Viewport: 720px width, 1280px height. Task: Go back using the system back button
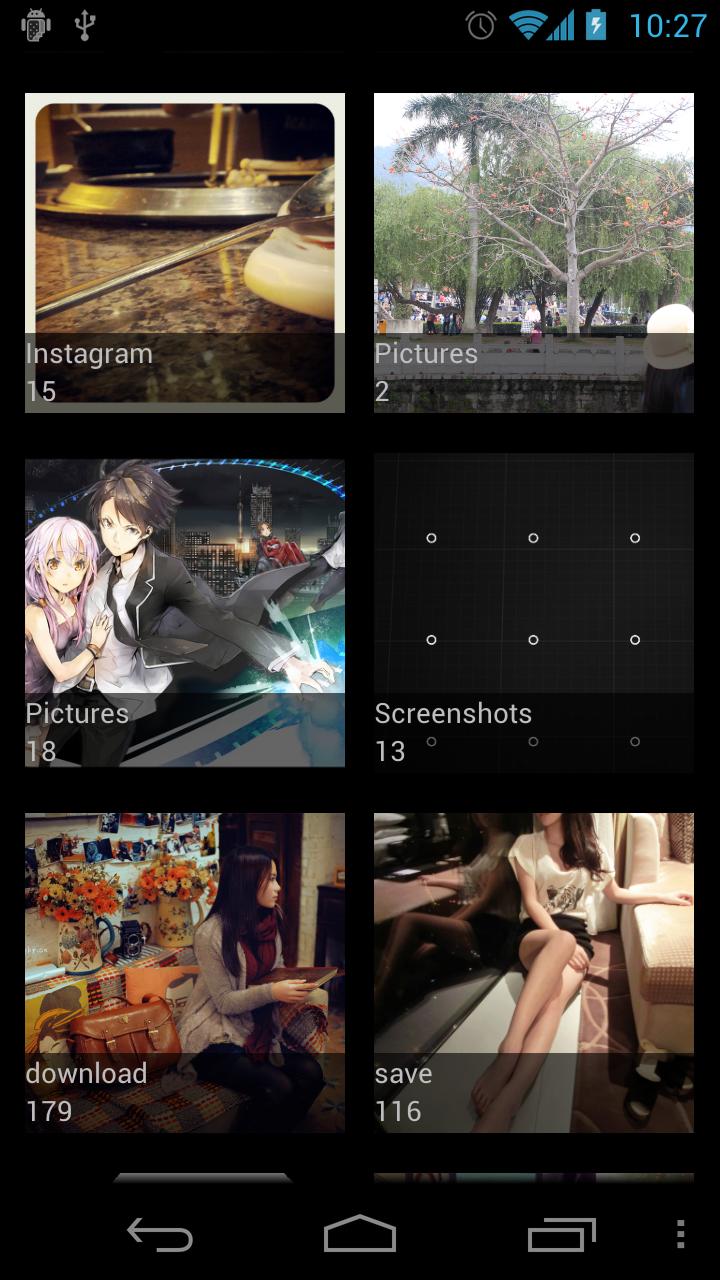[160, 1235]
